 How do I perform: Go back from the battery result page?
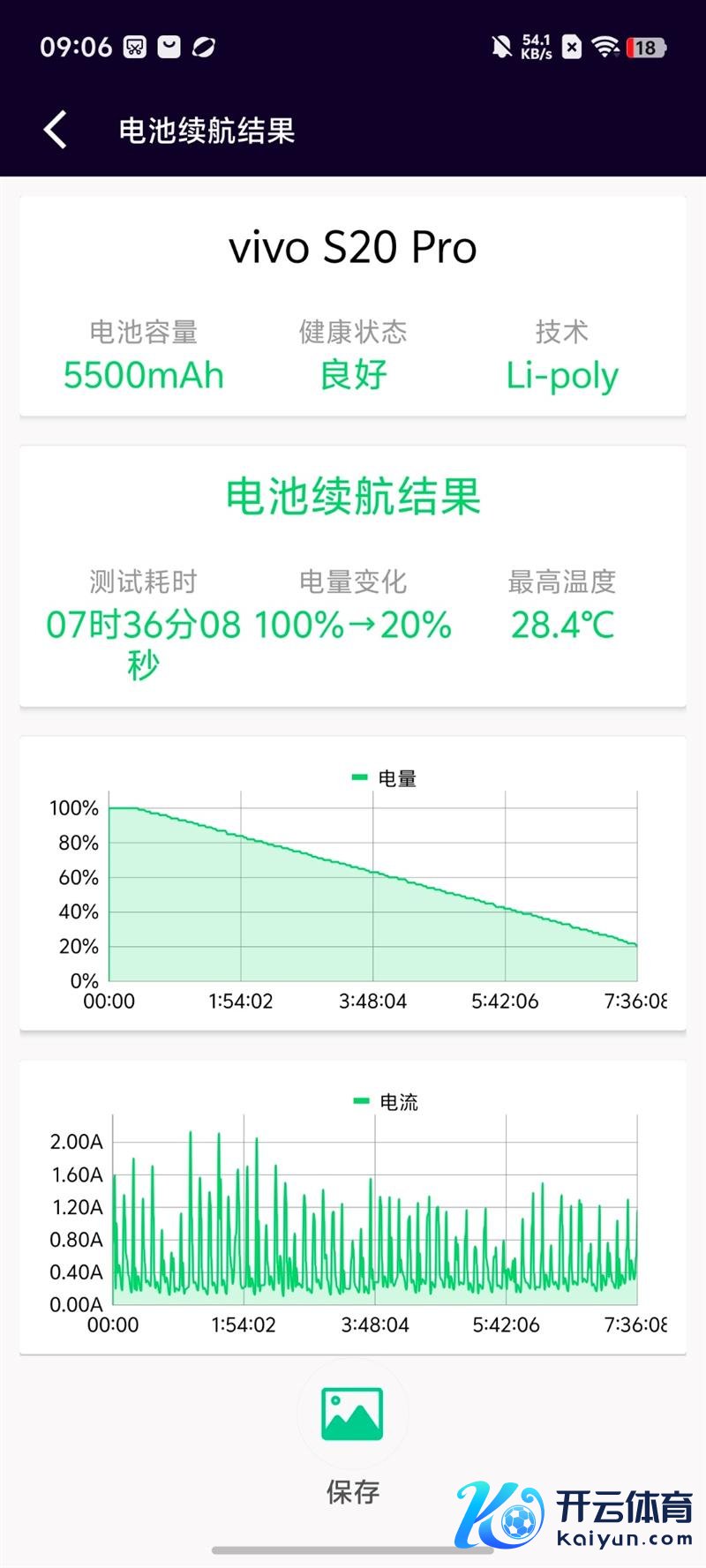point(56,131)
